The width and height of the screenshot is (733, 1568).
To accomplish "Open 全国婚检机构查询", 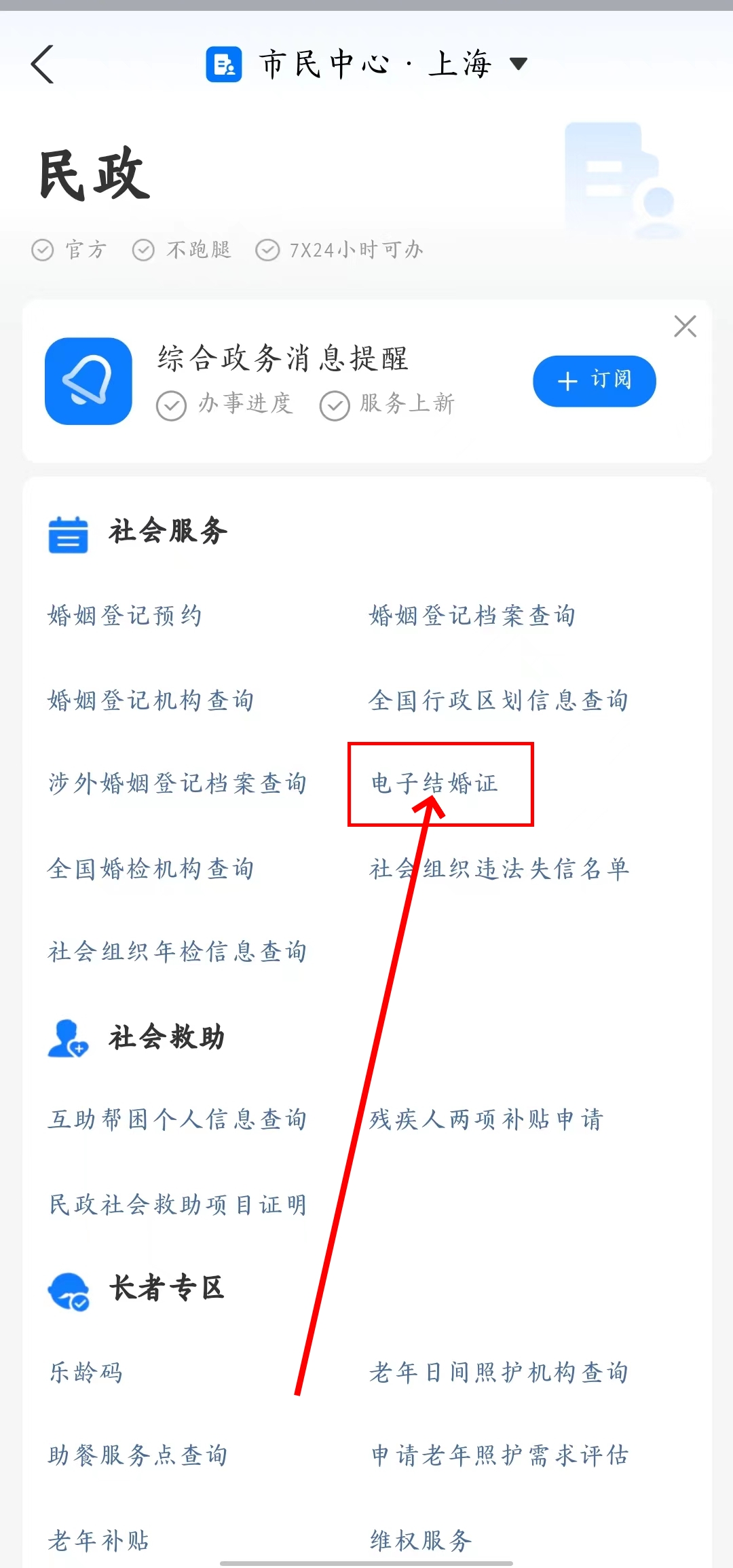I will [x=151, y=868].
